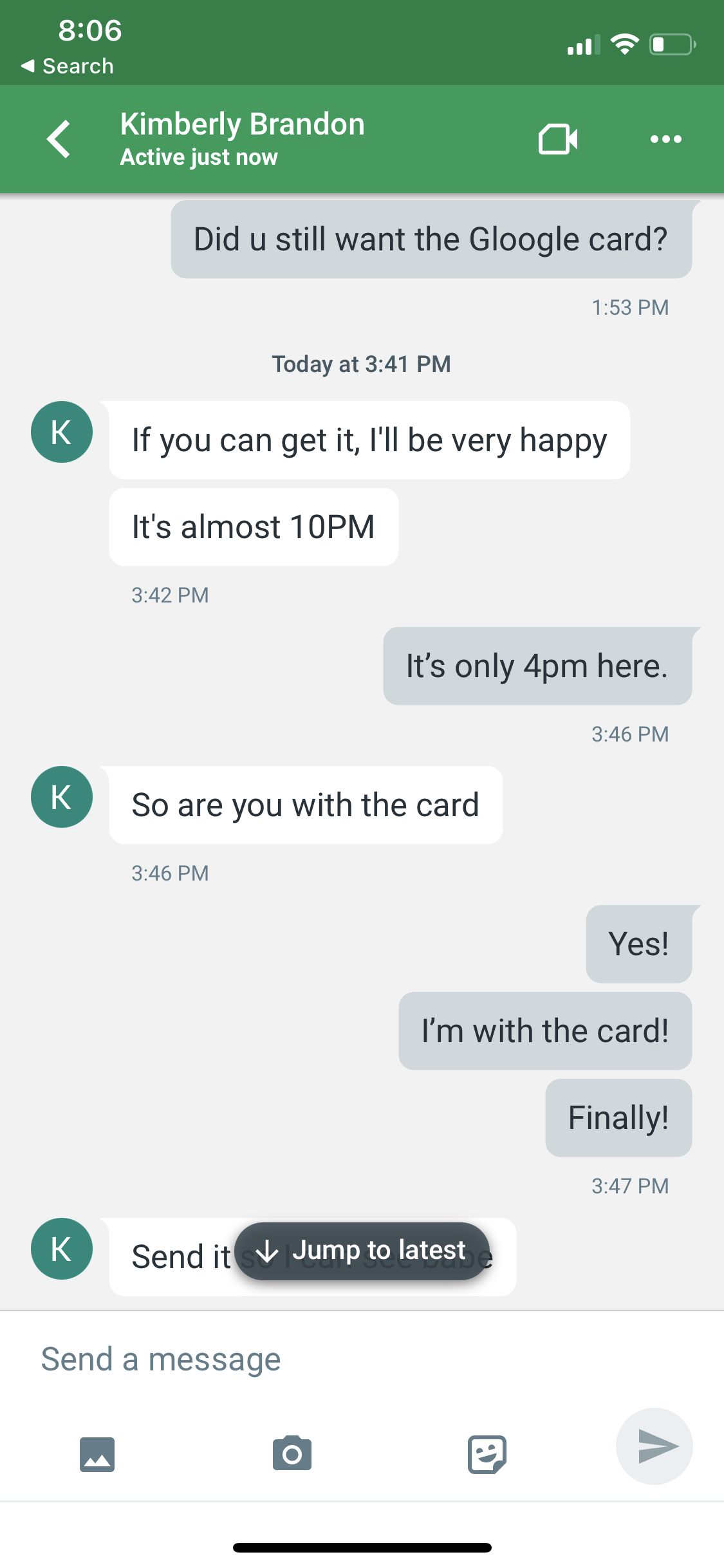Open the sticker picker

487,1454
